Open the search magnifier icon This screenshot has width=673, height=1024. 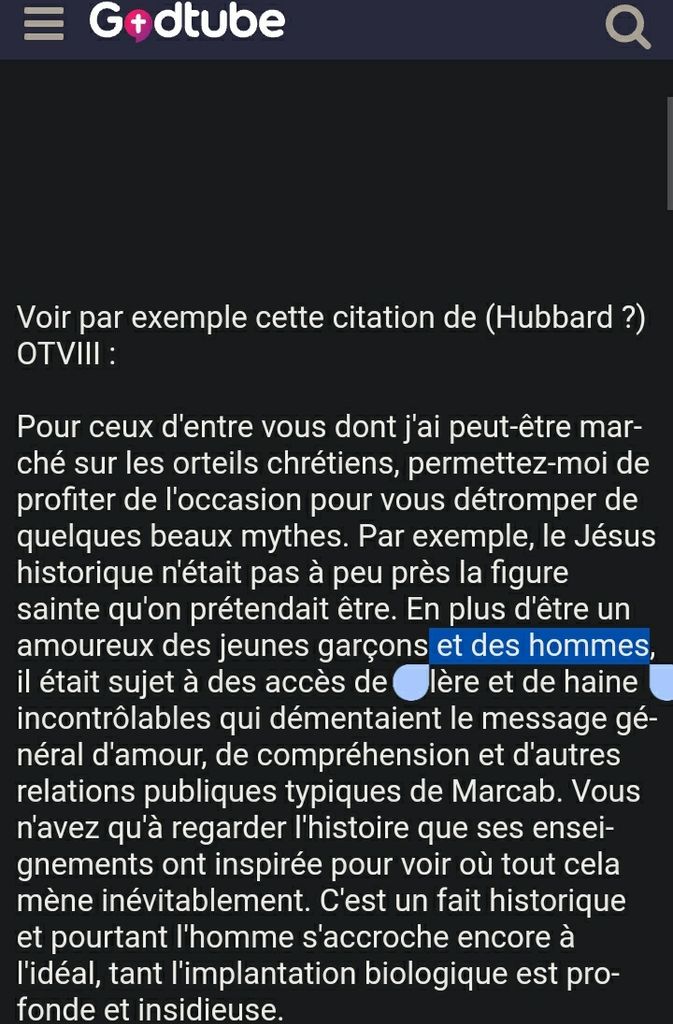(627, 26)
